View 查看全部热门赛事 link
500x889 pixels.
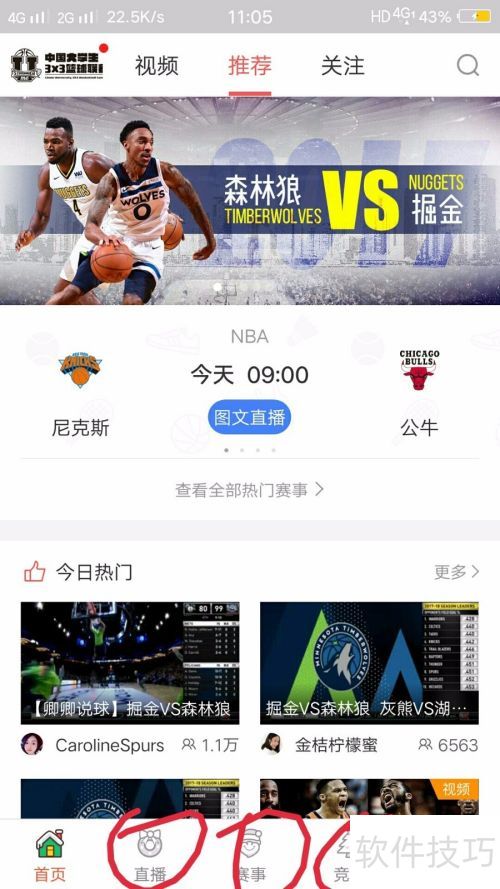click(x=249, y=489)
